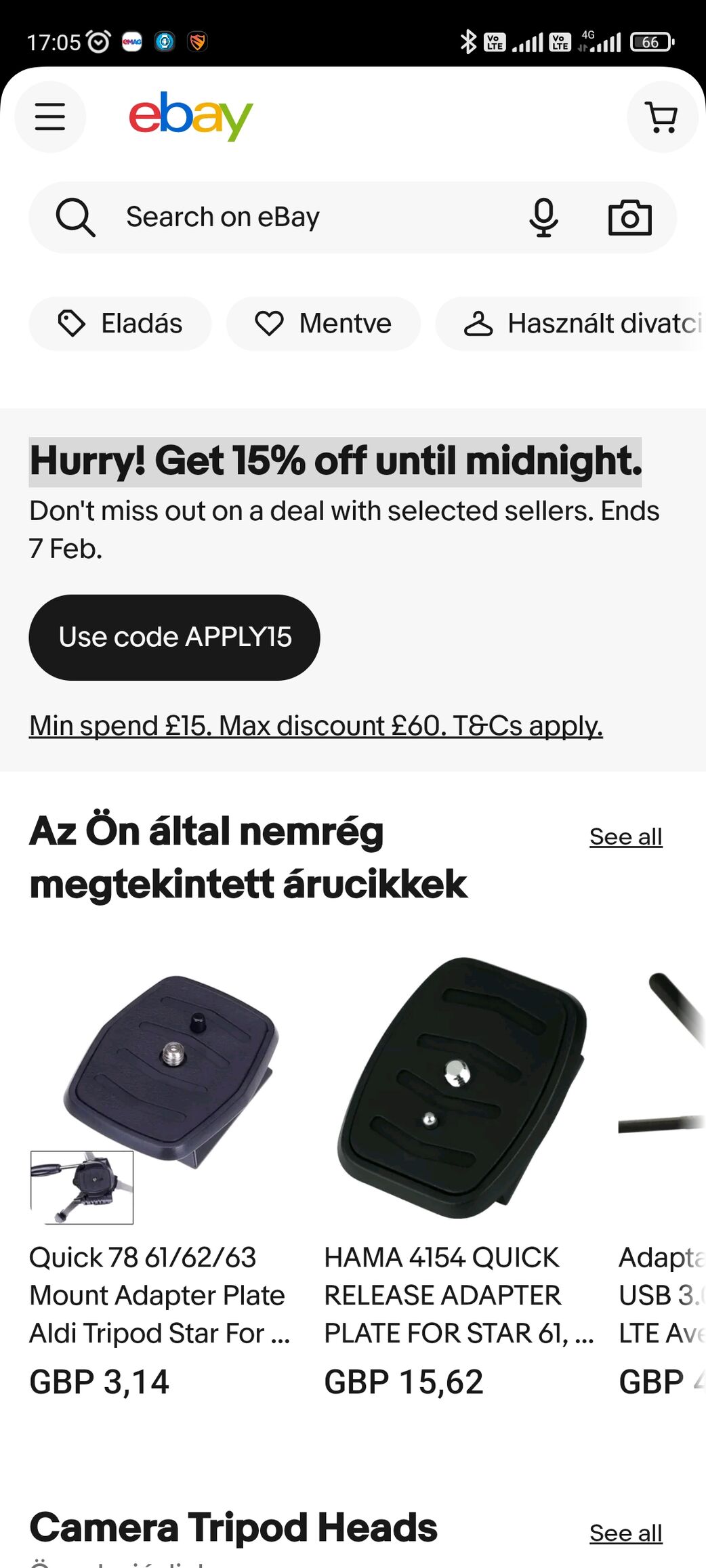The width and height of the screenshot is (706, 1568).
Task: Search by image with the camera icon
Action: [x=629, y=217]
